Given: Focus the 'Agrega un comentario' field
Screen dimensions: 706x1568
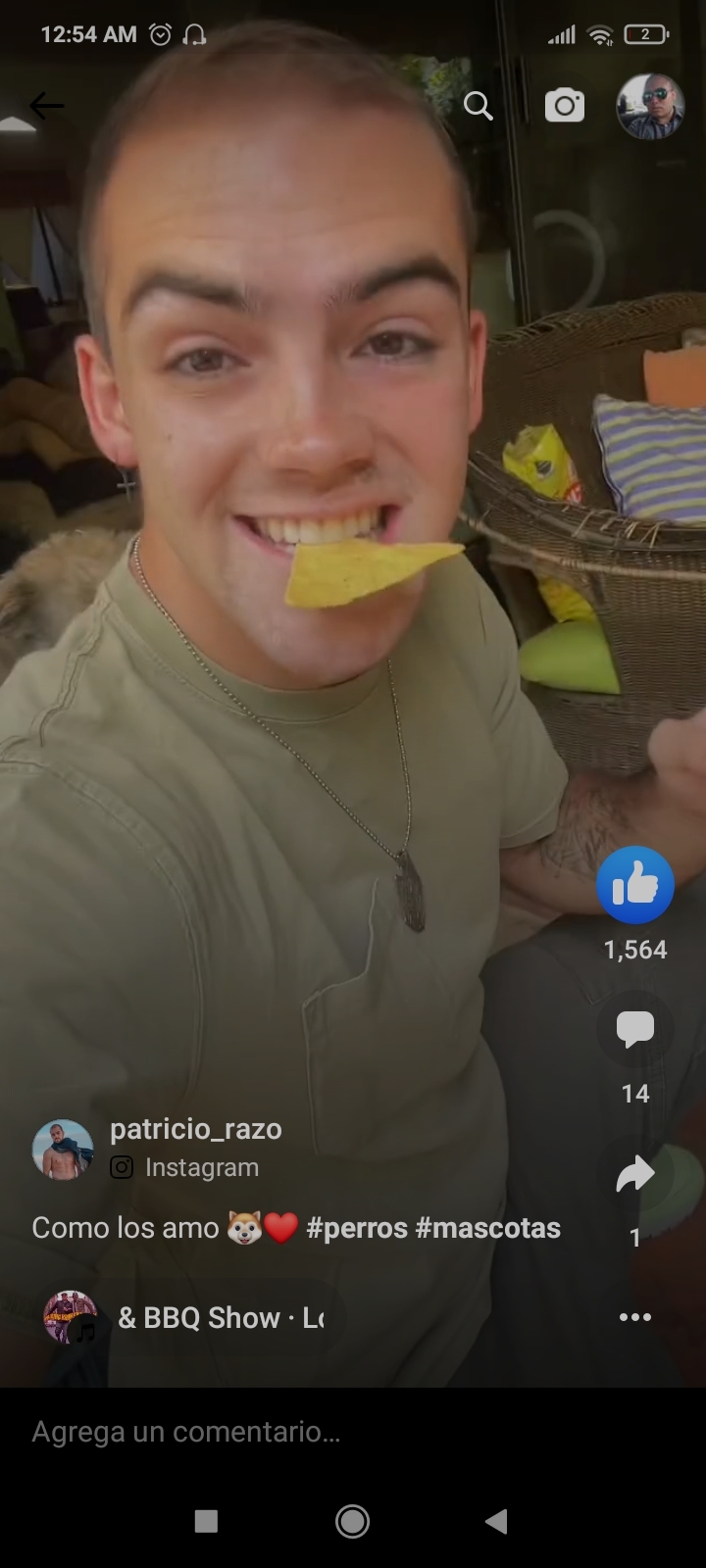Looking at the screenshot, I should [294, 1432].
